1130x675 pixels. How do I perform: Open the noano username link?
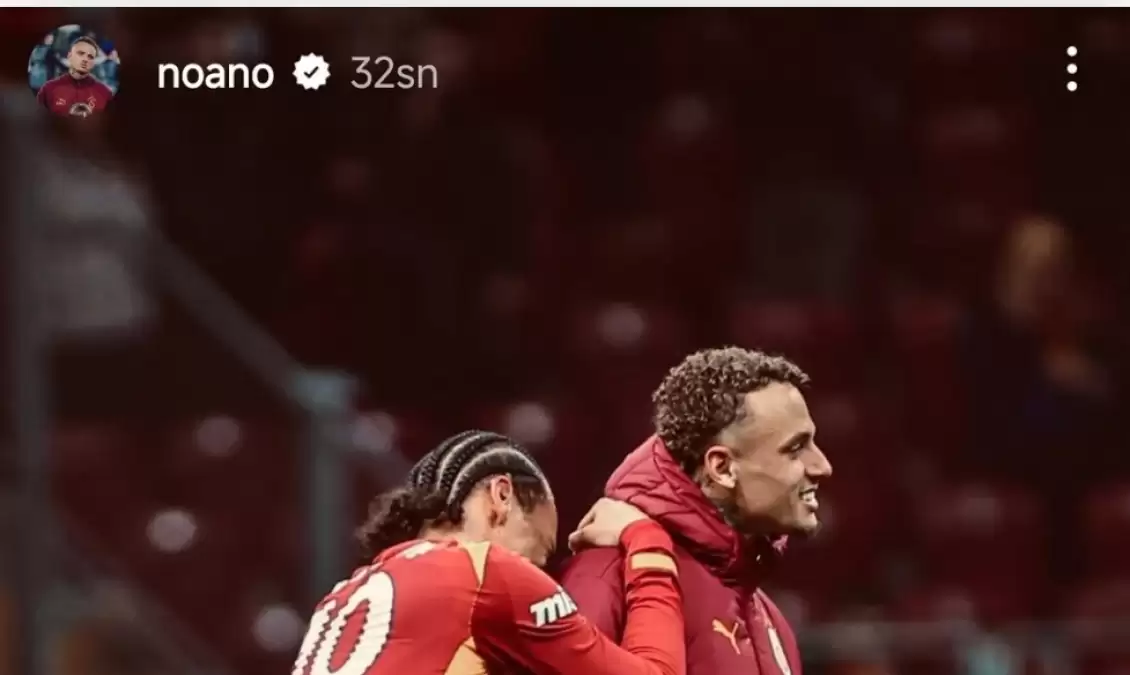point(215,73)
